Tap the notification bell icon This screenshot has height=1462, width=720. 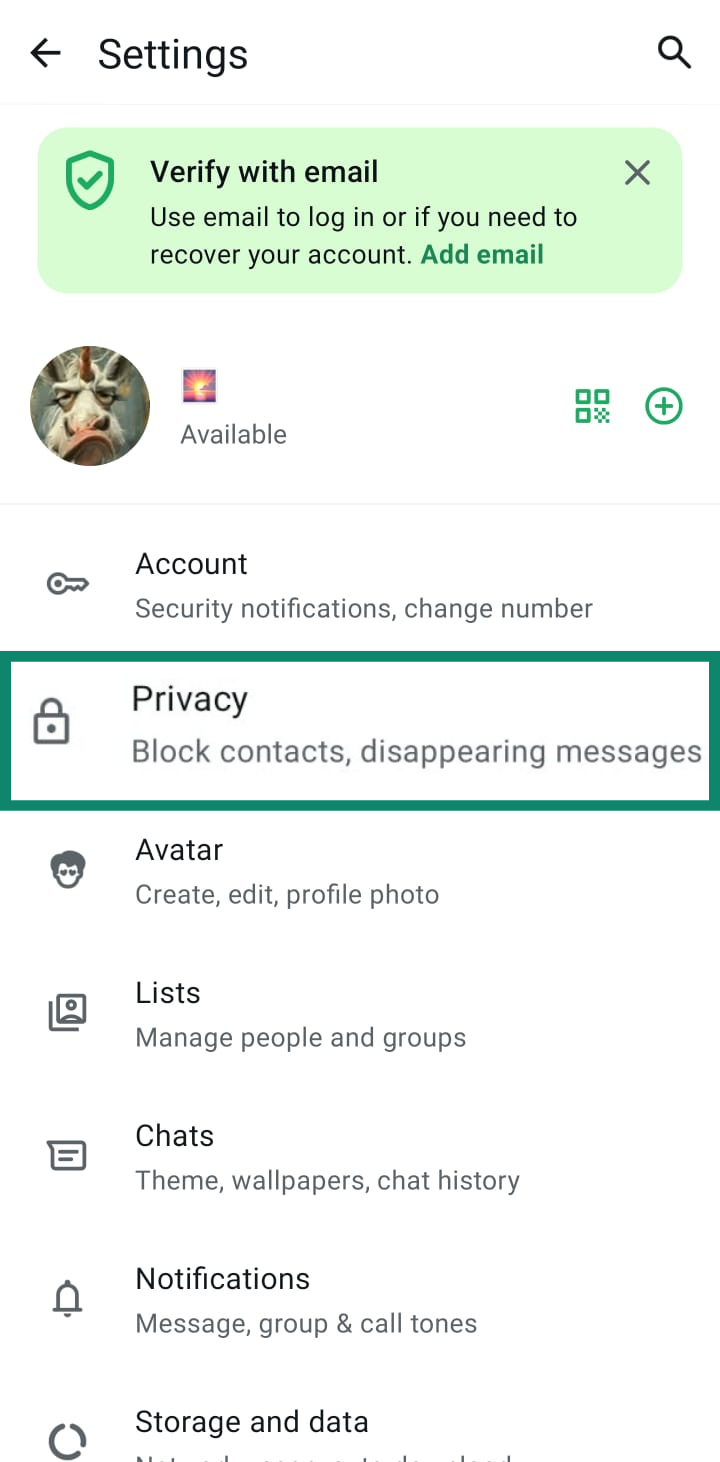[67, 1298]
